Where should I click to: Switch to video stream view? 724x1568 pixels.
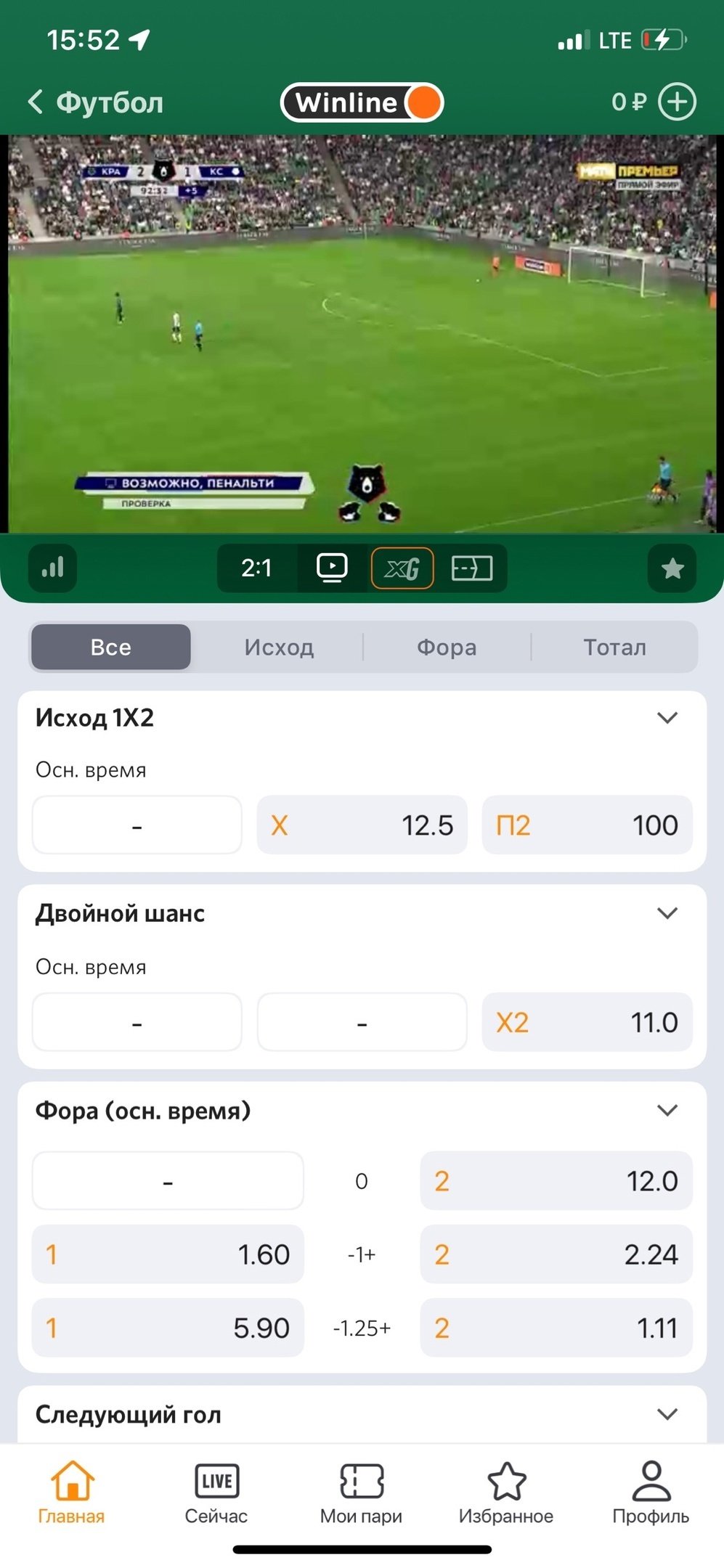pyautogui.click(x=332, y=568)
